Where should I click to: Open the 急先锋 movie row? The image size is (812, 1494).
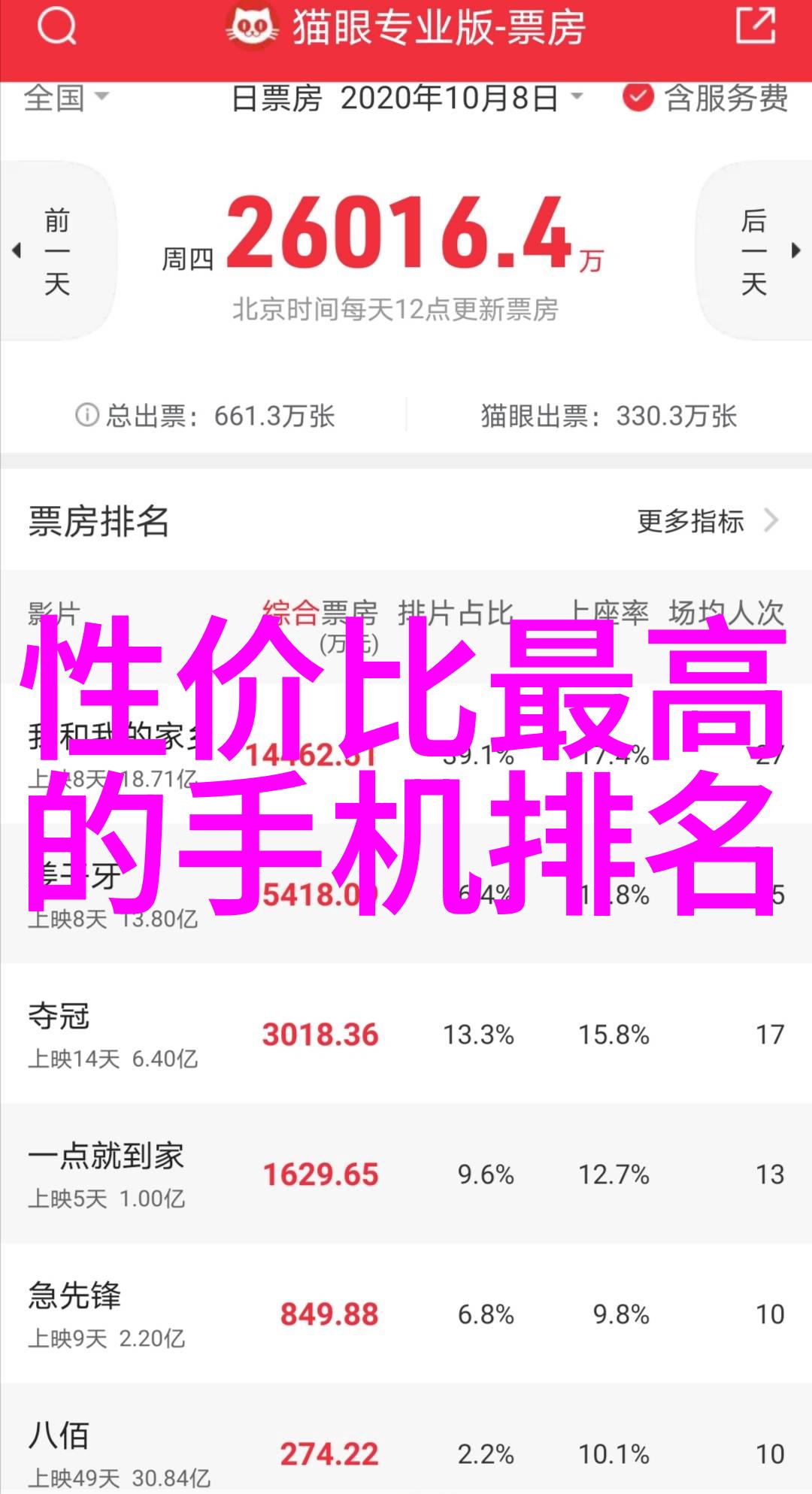tap(406, 1314)
